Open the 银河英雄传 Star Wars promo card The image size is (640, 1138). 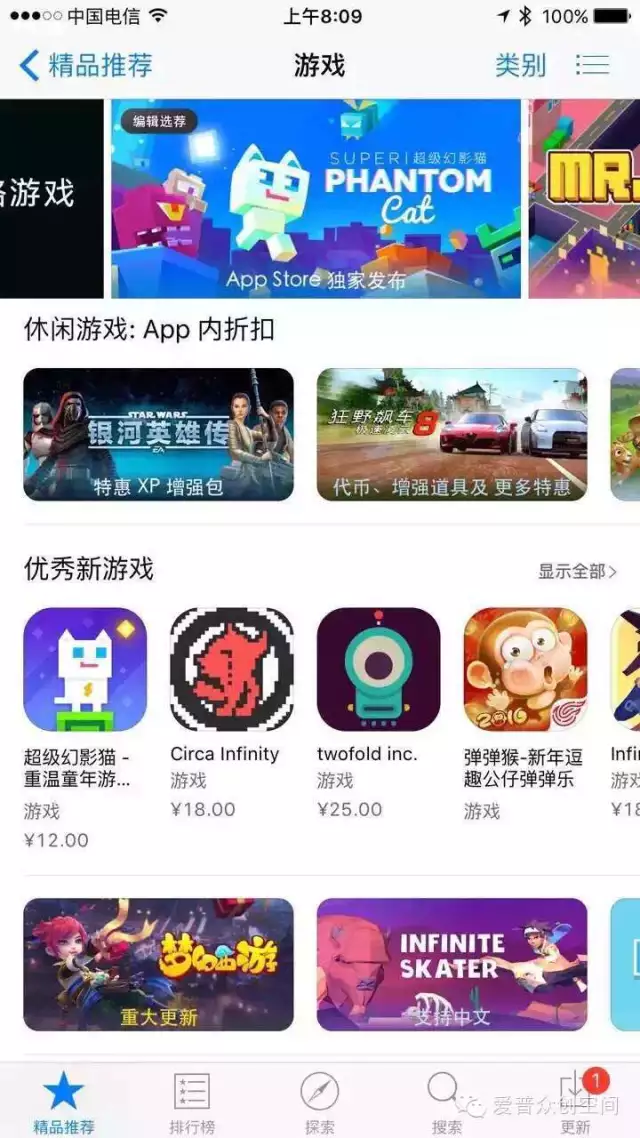coord(158,434)
